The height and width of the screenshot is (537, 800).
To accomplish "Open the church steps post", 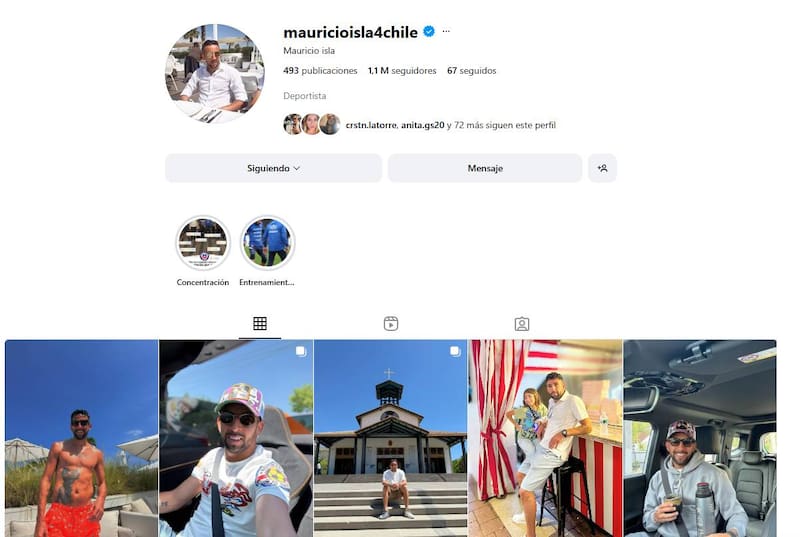I will pos(390,438).
